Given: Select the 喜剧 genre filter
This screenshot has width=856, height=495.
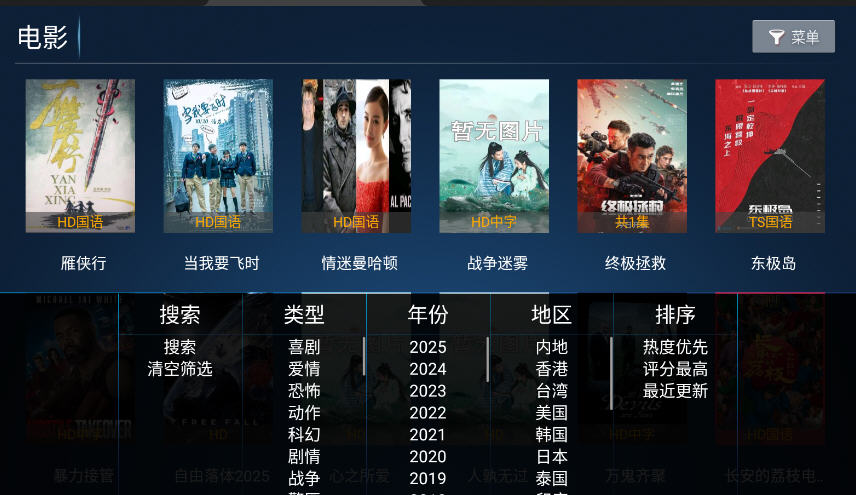Looking at the screenshot, I should [x=304, y=347].
